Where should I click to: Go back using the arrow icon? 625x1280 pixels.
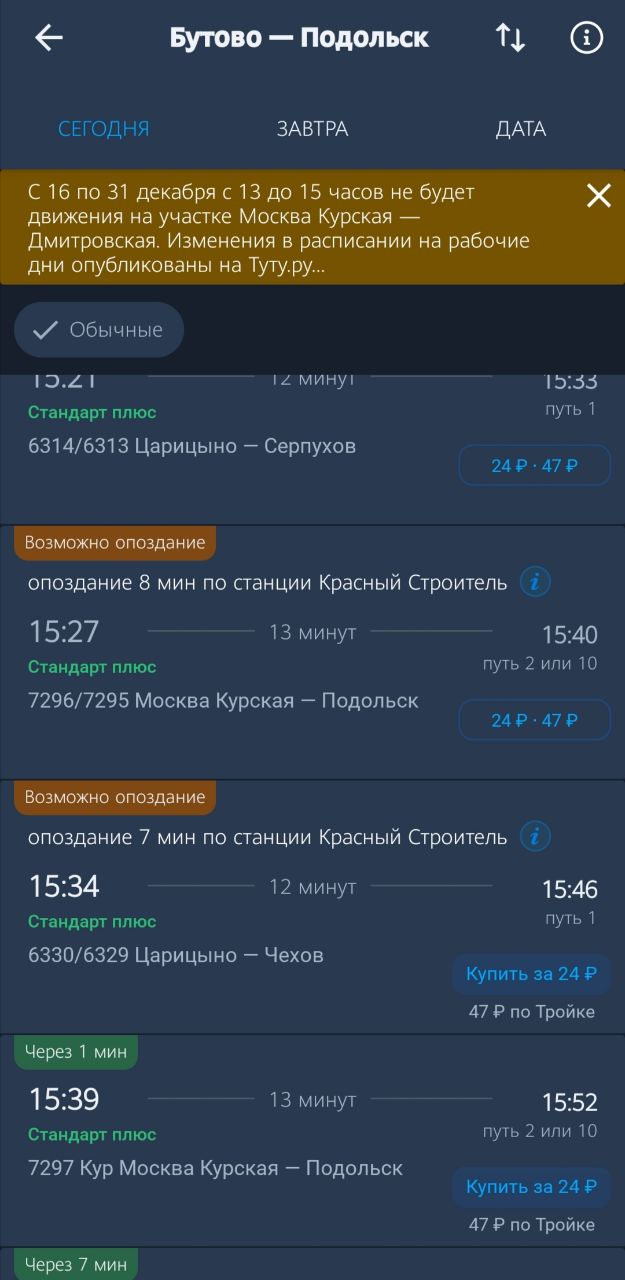click(48, 38)
